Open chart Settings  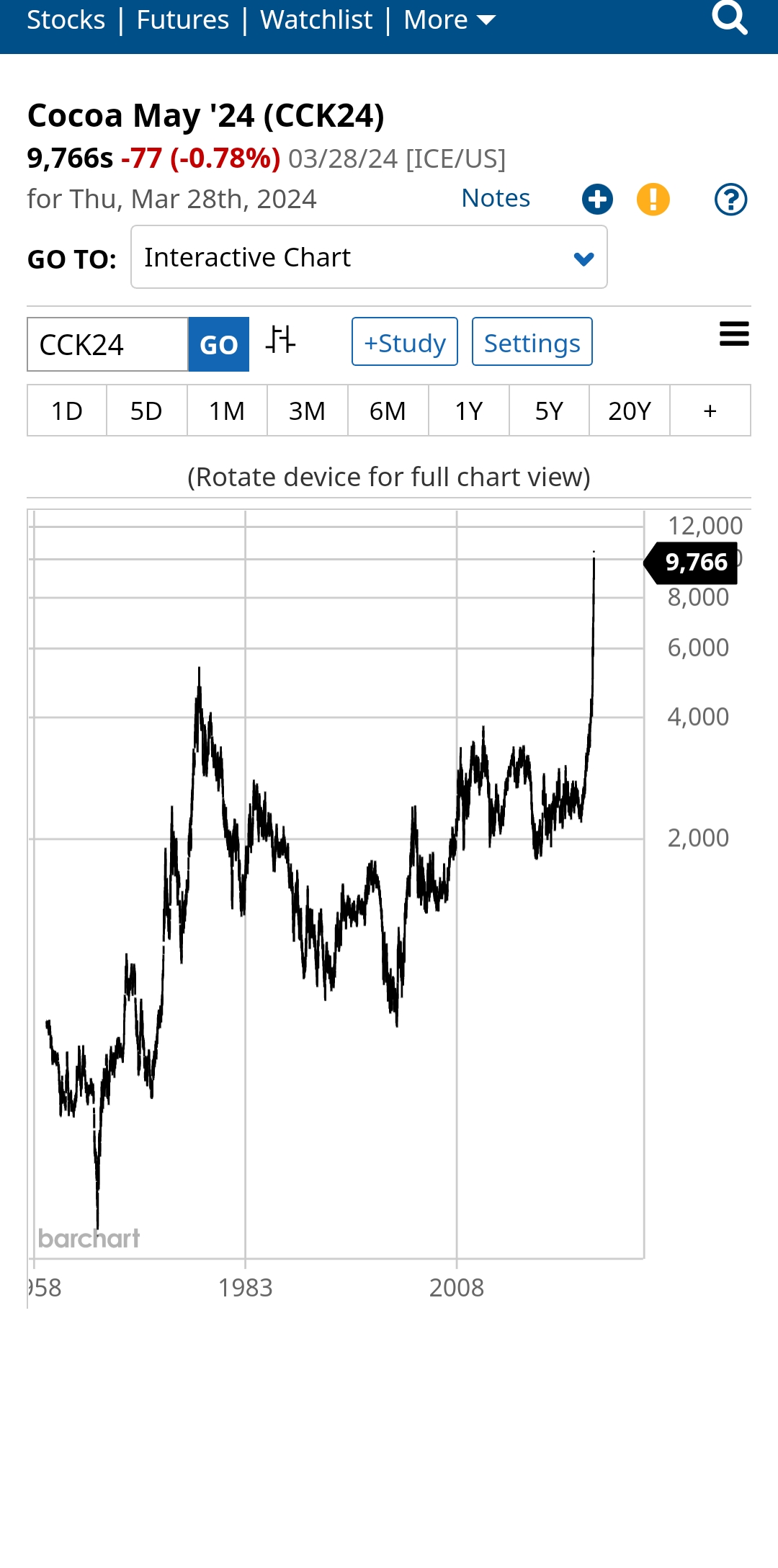click(532, 342)
